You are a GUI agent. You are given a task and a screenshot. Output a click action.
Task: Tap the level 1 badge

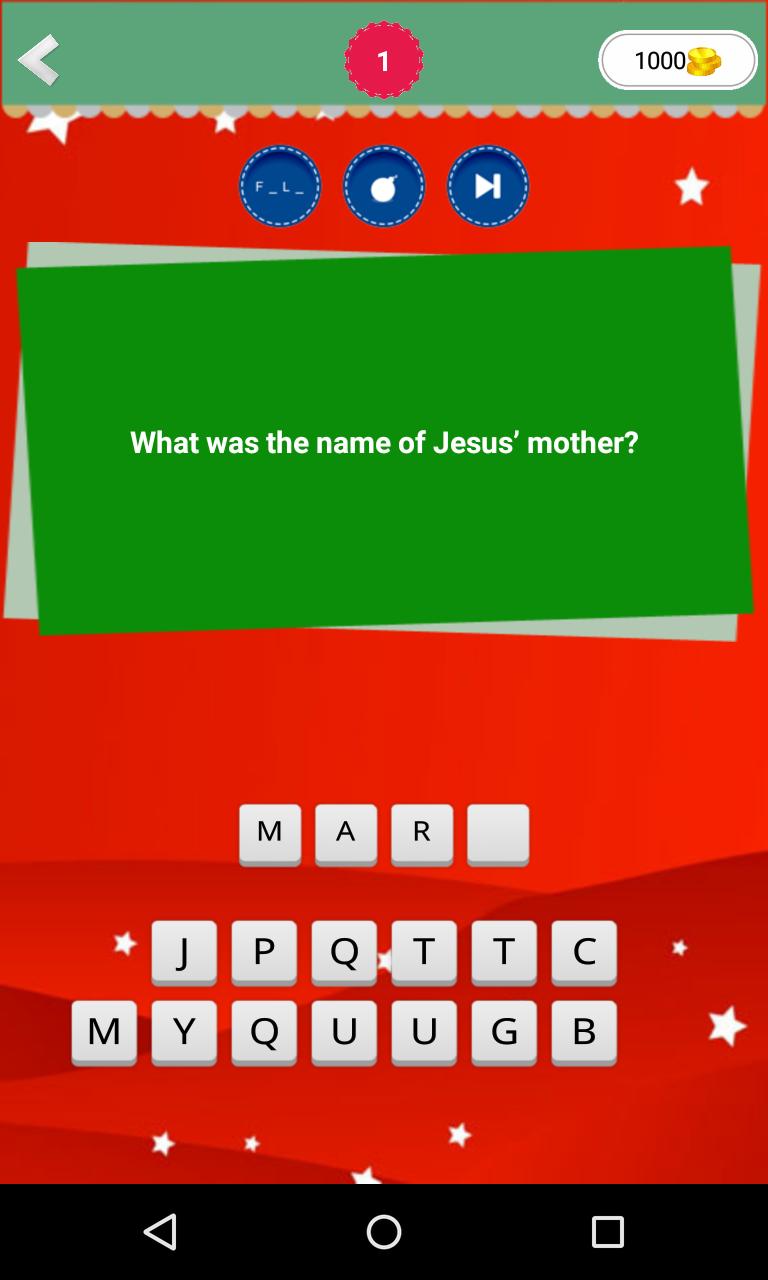[384, 60]
